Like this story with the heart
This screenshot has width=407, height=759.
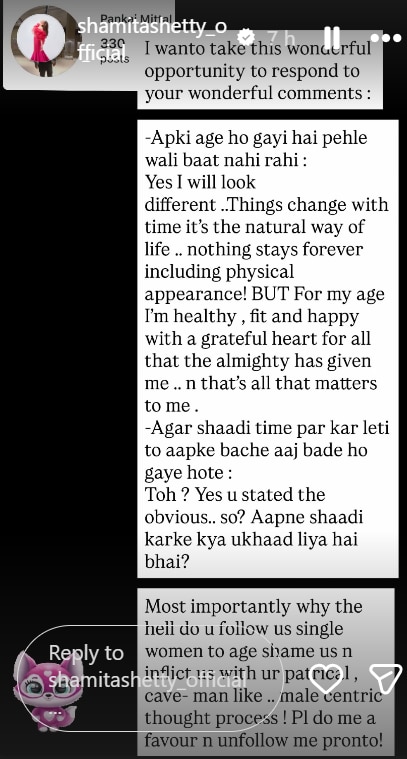(327, 678)
